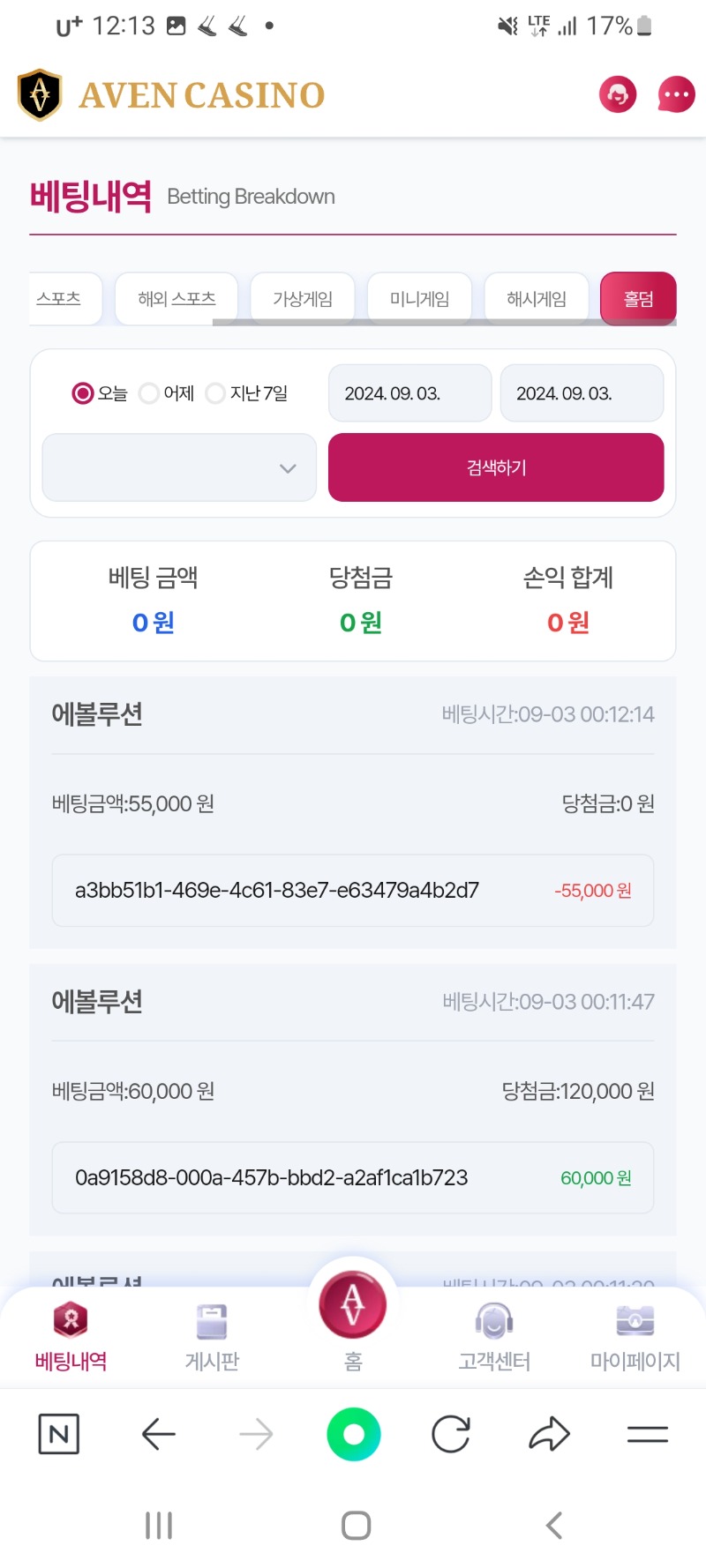Reload the page with the browser refresh icon
The image size is (706, 1568).
pyautogui.click(x=451, y=1434)
